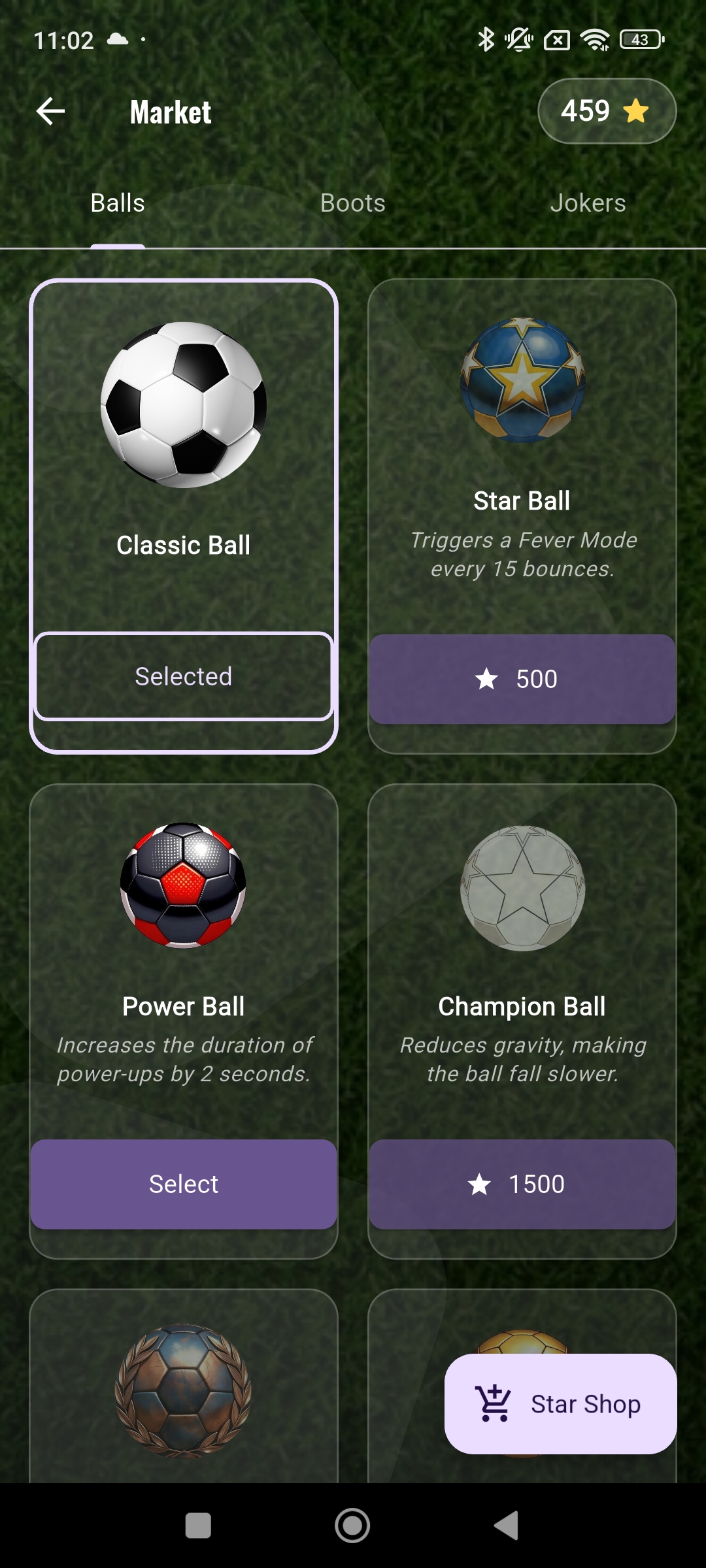Screen dimensions: 706x1568
Task: Open the 459 star balance chip
Action: [x=606, y=111]
